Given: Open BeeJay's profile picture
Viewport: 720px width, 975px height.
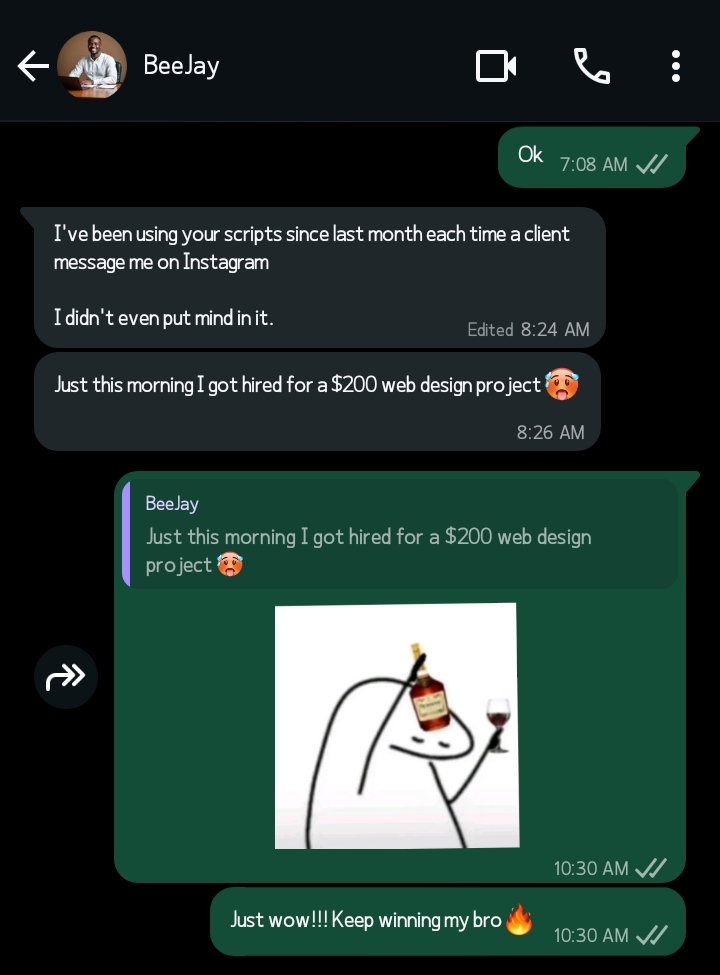Looking at the screenshot, I should [92, 66].
